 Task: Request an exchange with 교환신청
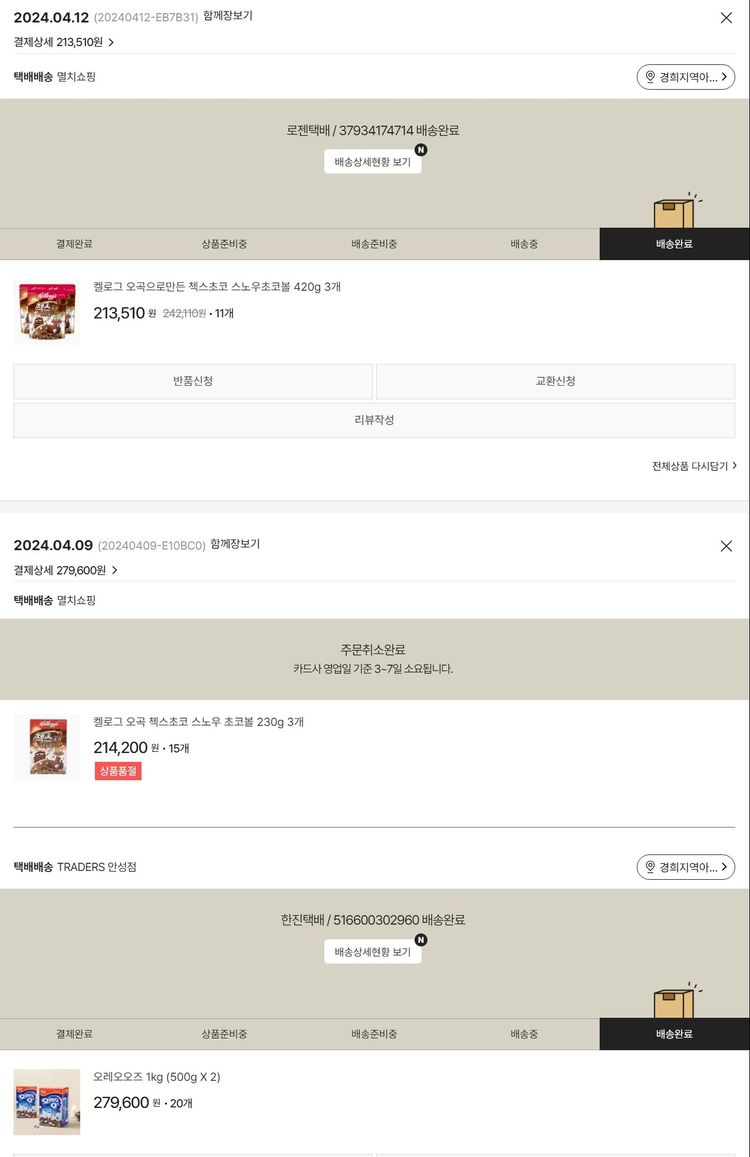point(555,381)
